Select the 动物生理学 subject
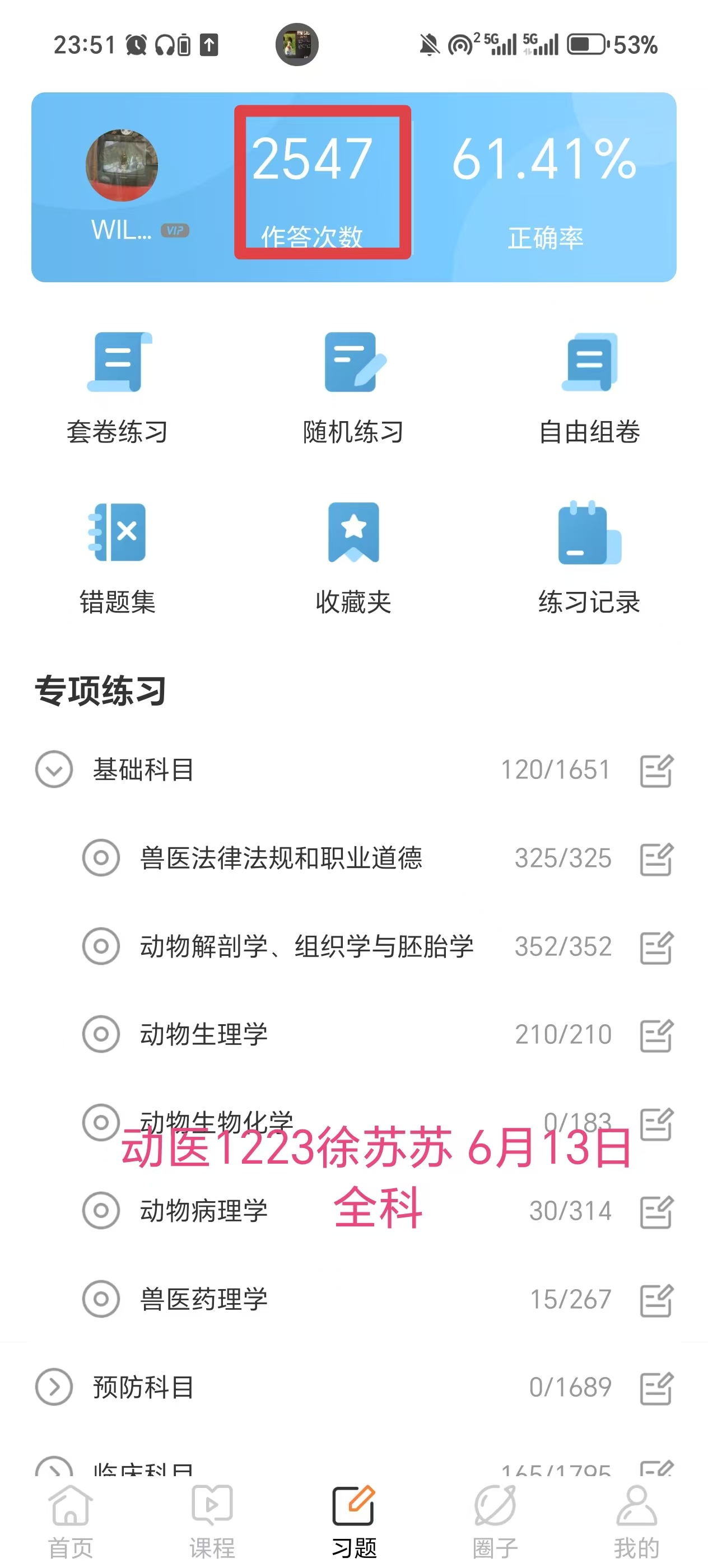708x1568 pixels. (x=204, y=1035)
